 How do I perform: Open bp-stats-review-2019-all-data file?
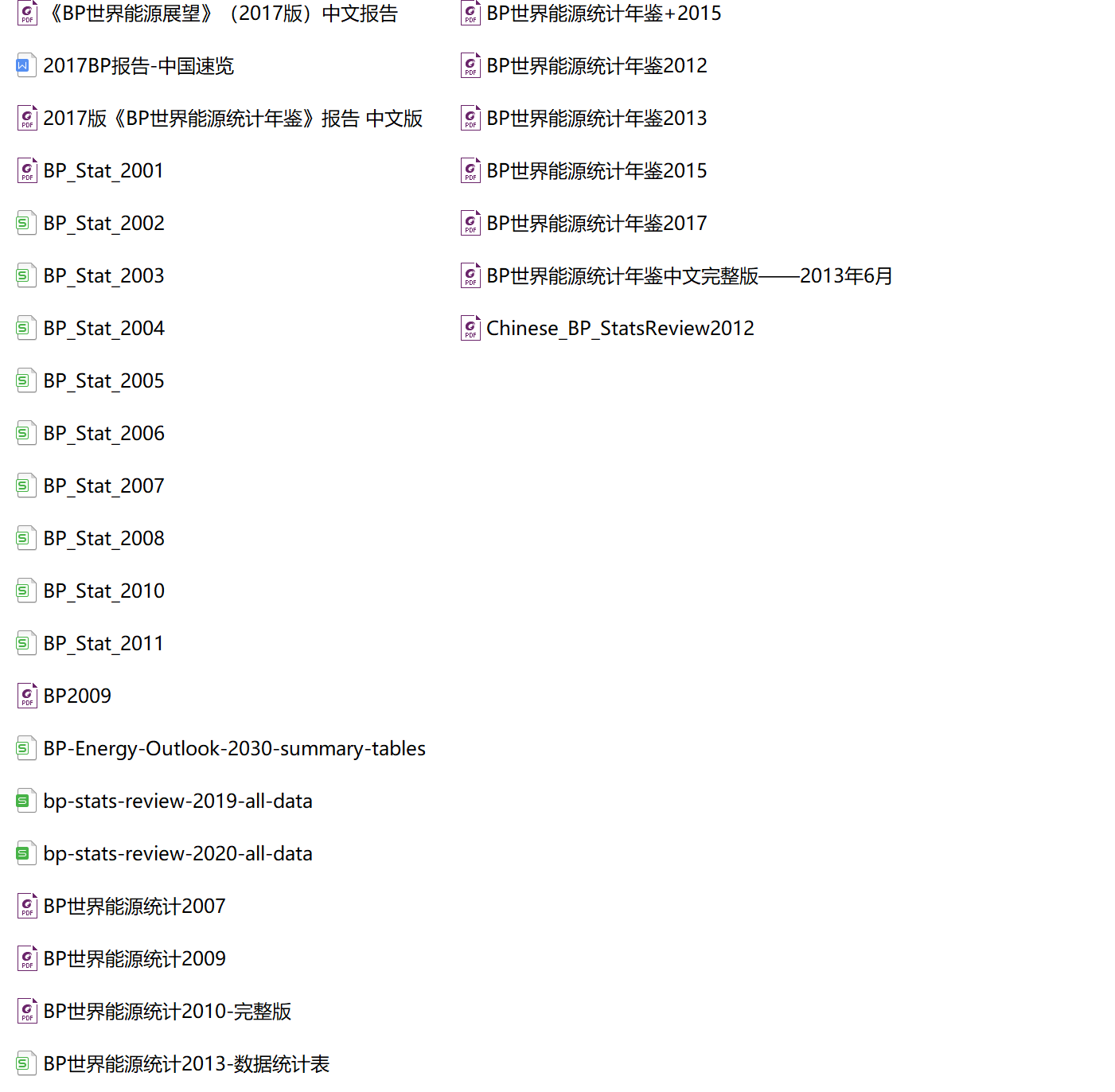pos(177,801)
